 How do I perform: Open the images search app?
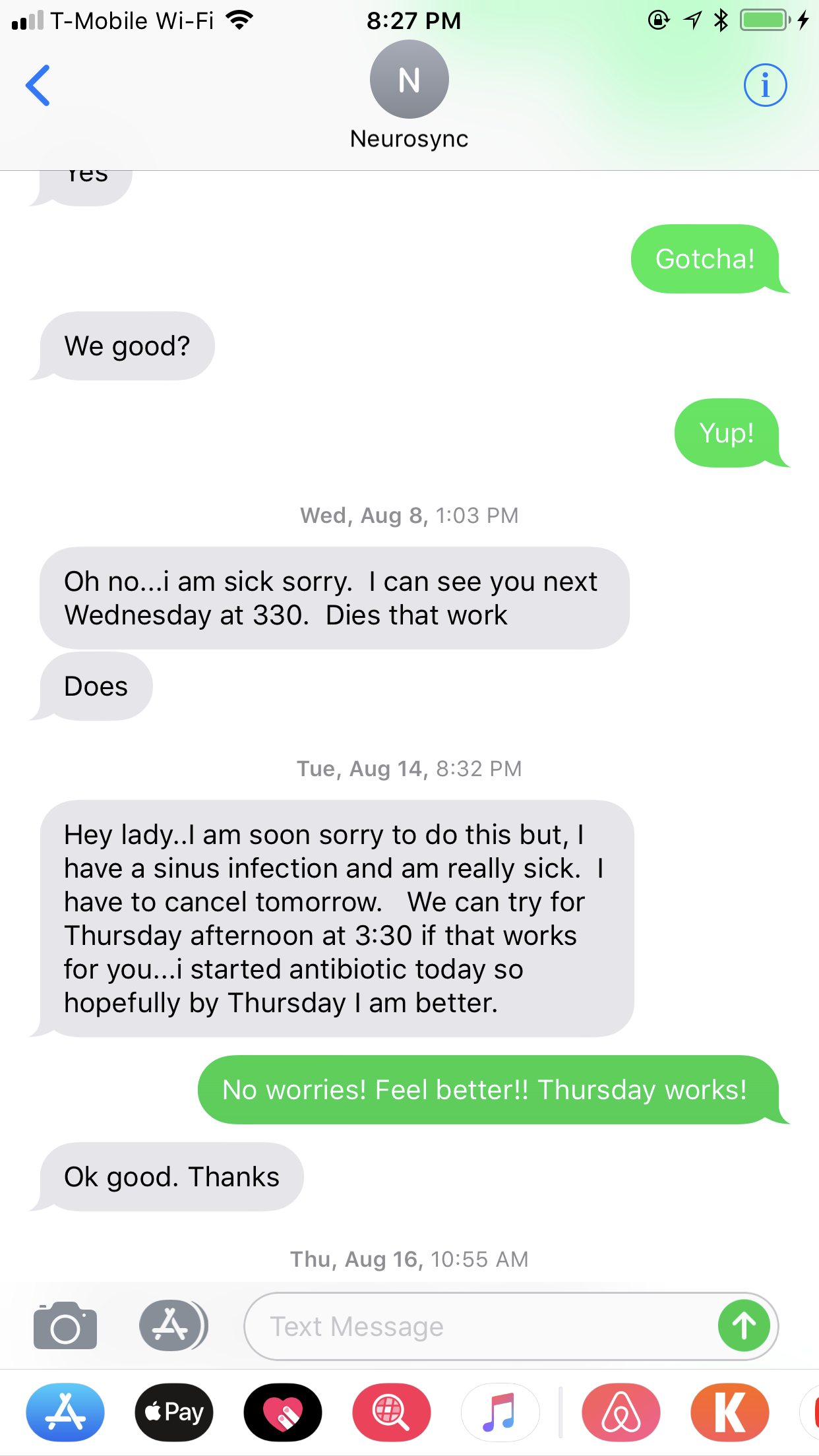[391, 1412]
